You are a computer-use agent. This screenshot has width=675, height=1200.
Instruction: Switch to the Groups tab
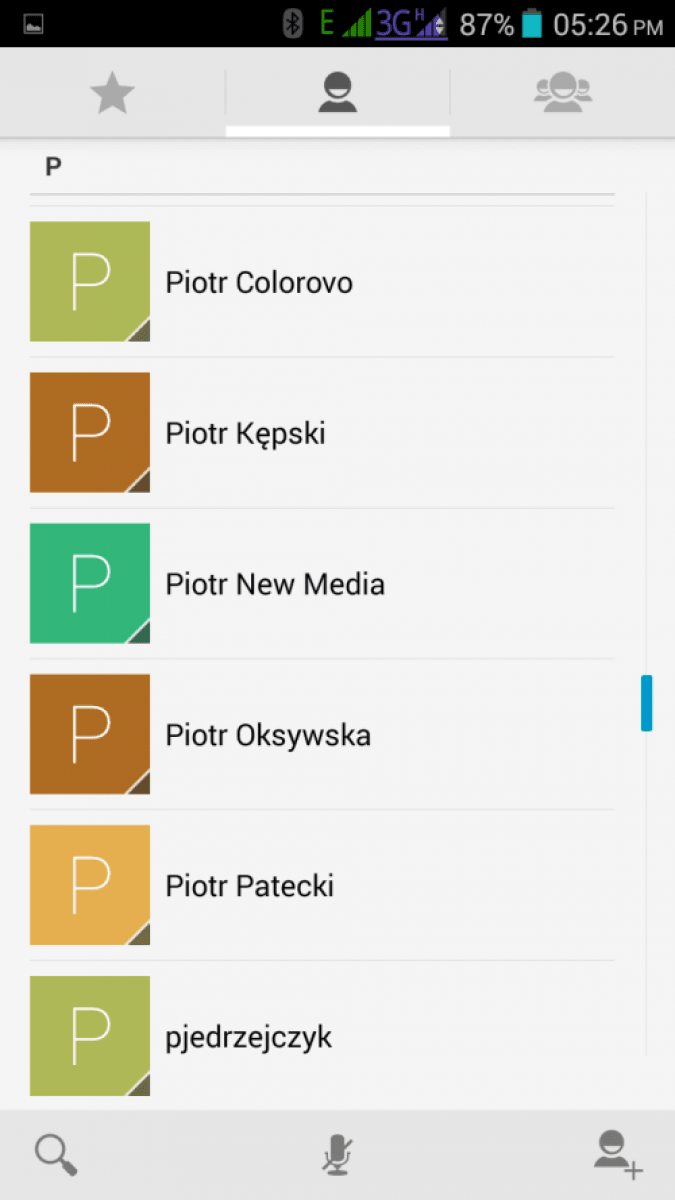pyautogui.click(x=563, y=93)
